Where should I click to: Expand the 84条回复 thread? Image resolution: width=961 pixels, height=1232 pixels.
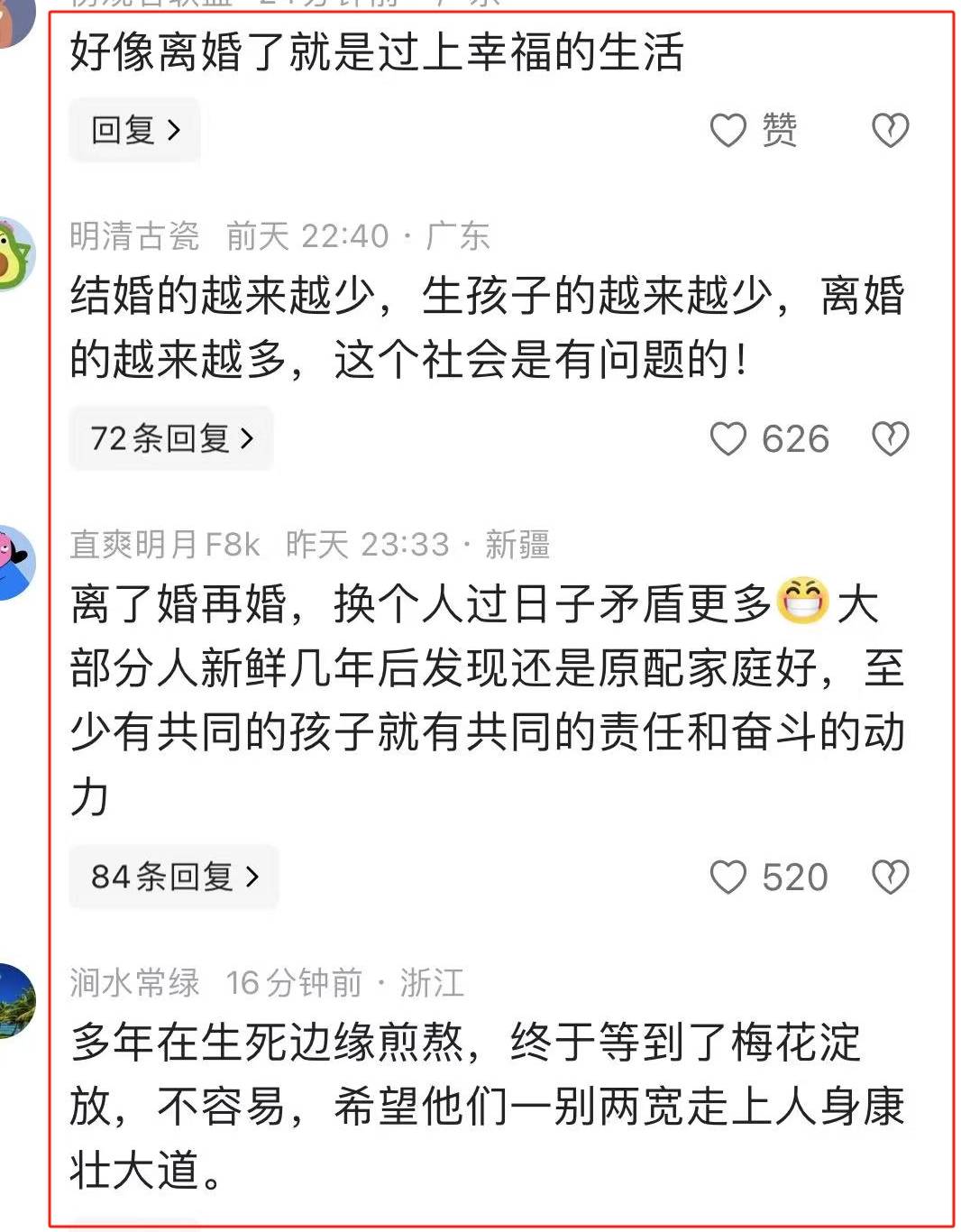pyautogui.click(x=174, y=877)
